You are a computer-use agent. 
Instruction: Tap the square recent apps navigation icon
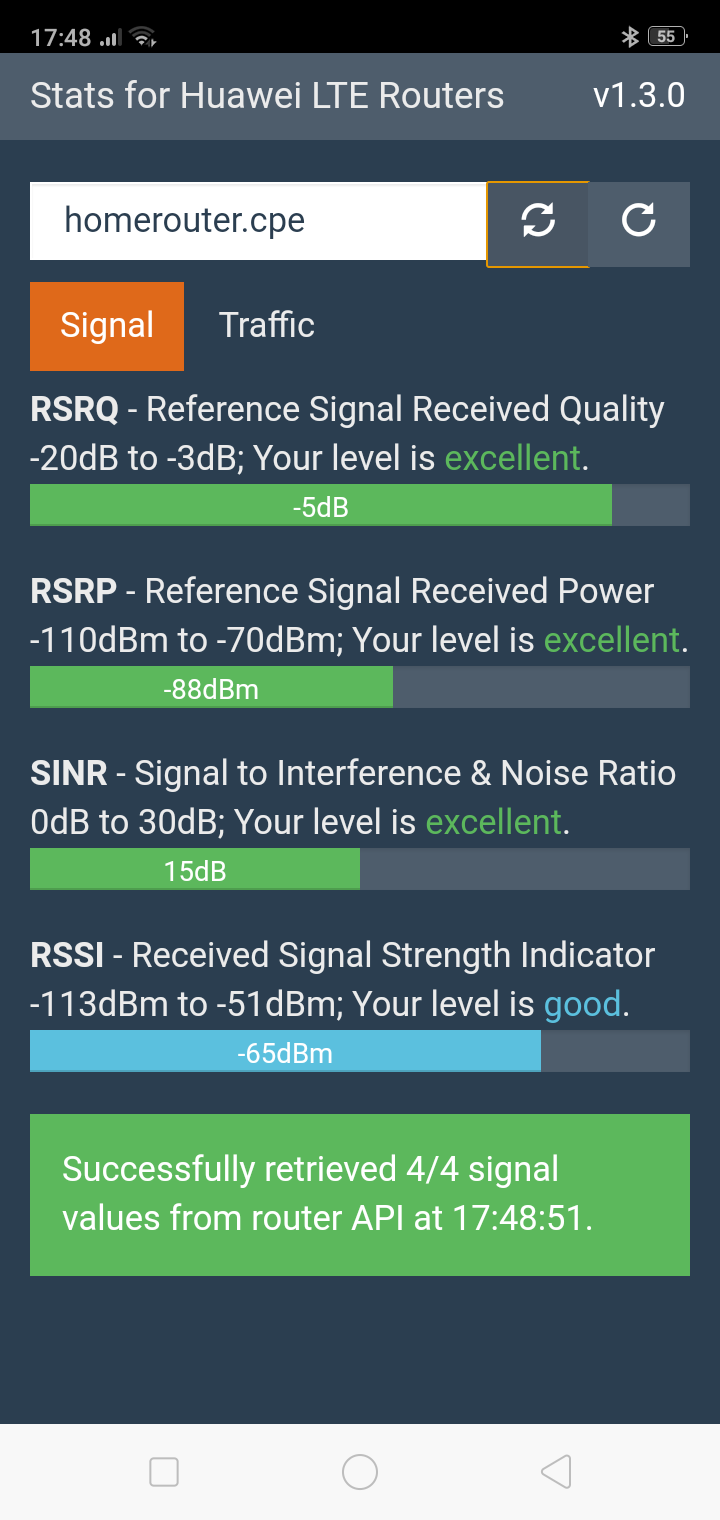click(x=163, y=1472)
